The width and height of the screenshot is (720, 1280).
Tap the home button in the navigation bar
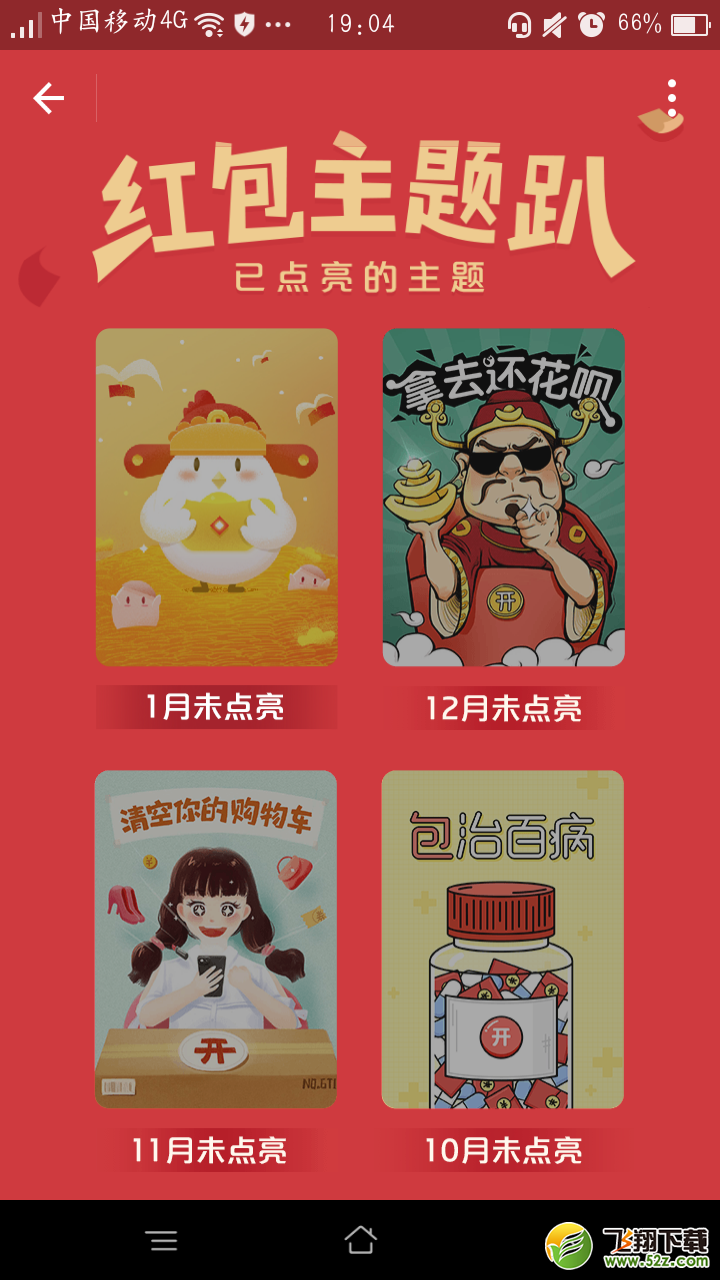click(360, 1241)
